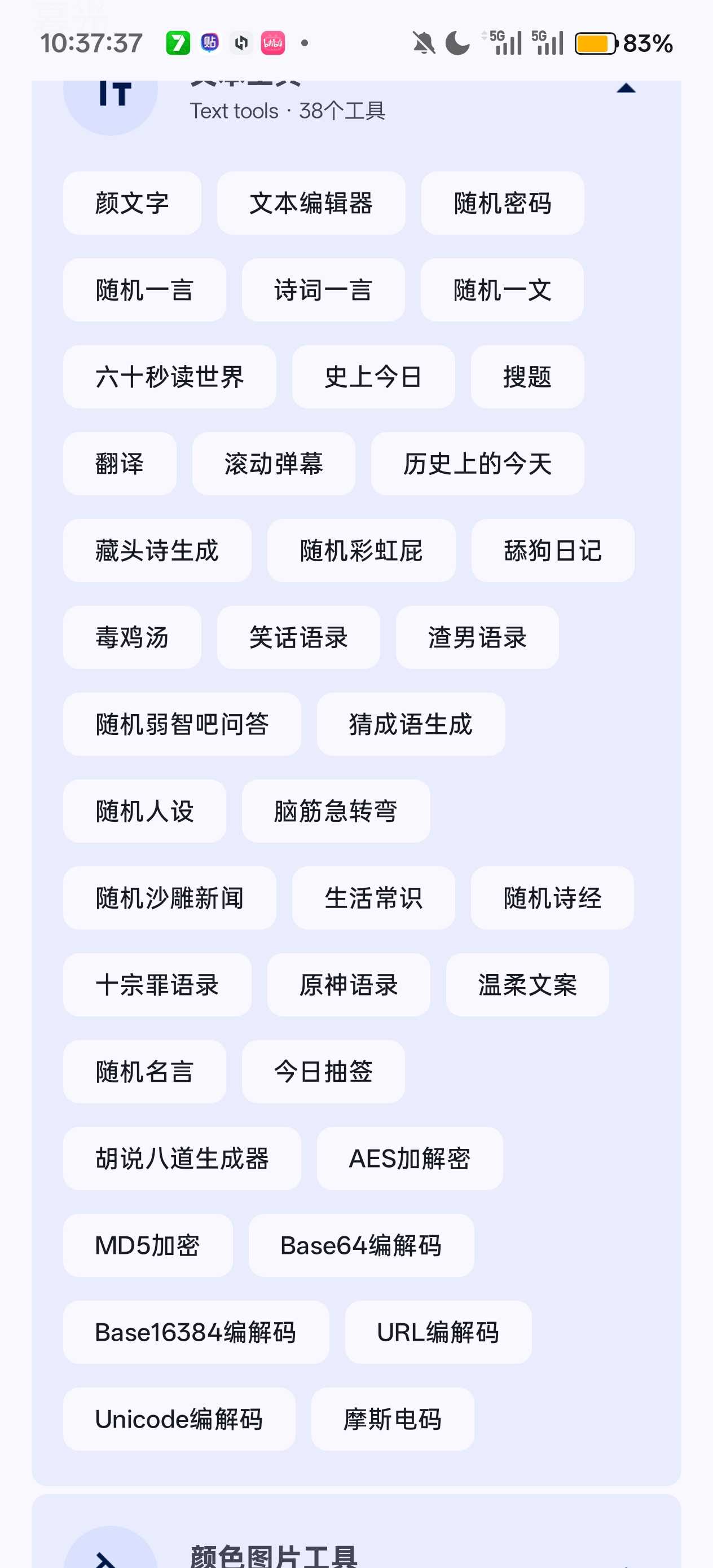Launch 滚动弹幕
713x1568 pixels.
point(274,464)
